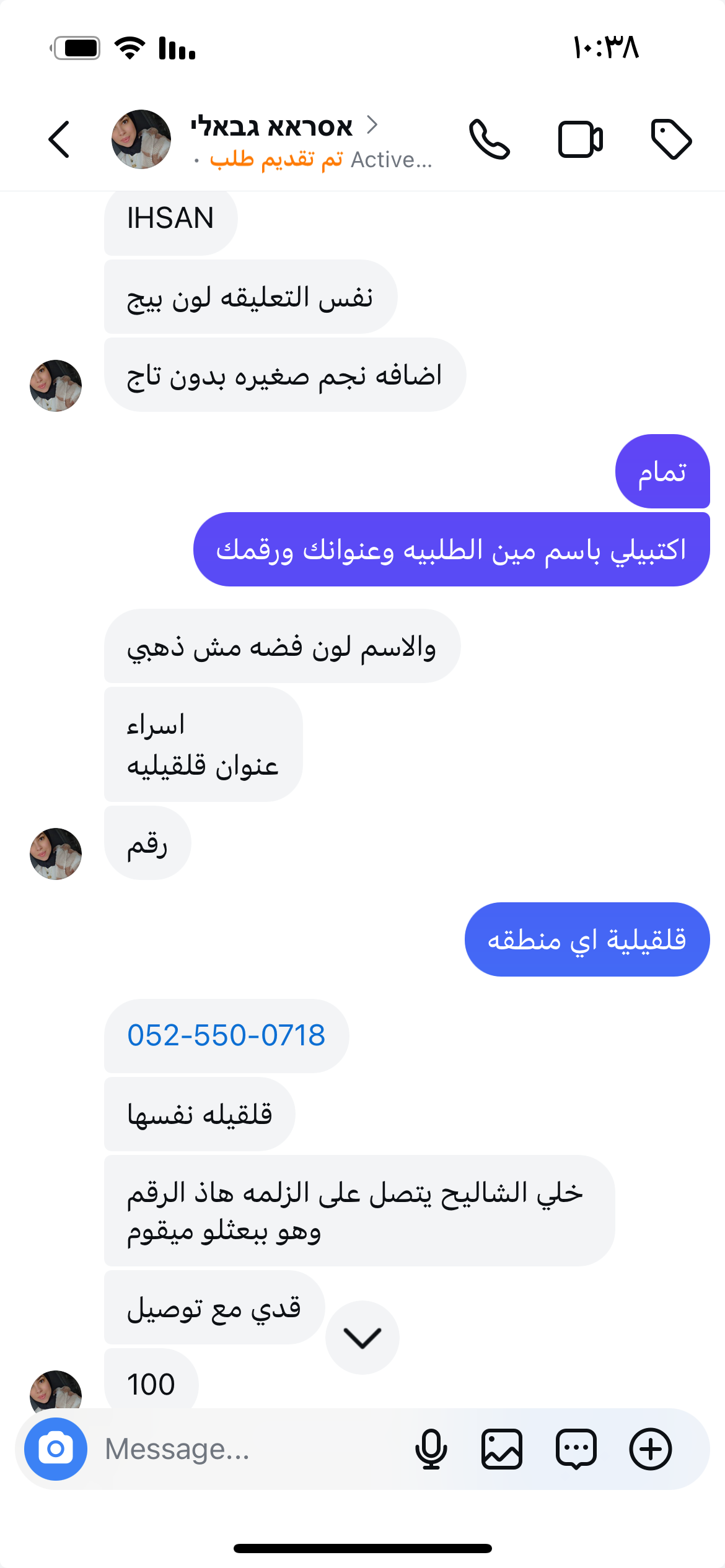Start a video call with the contact

[580, 139]
